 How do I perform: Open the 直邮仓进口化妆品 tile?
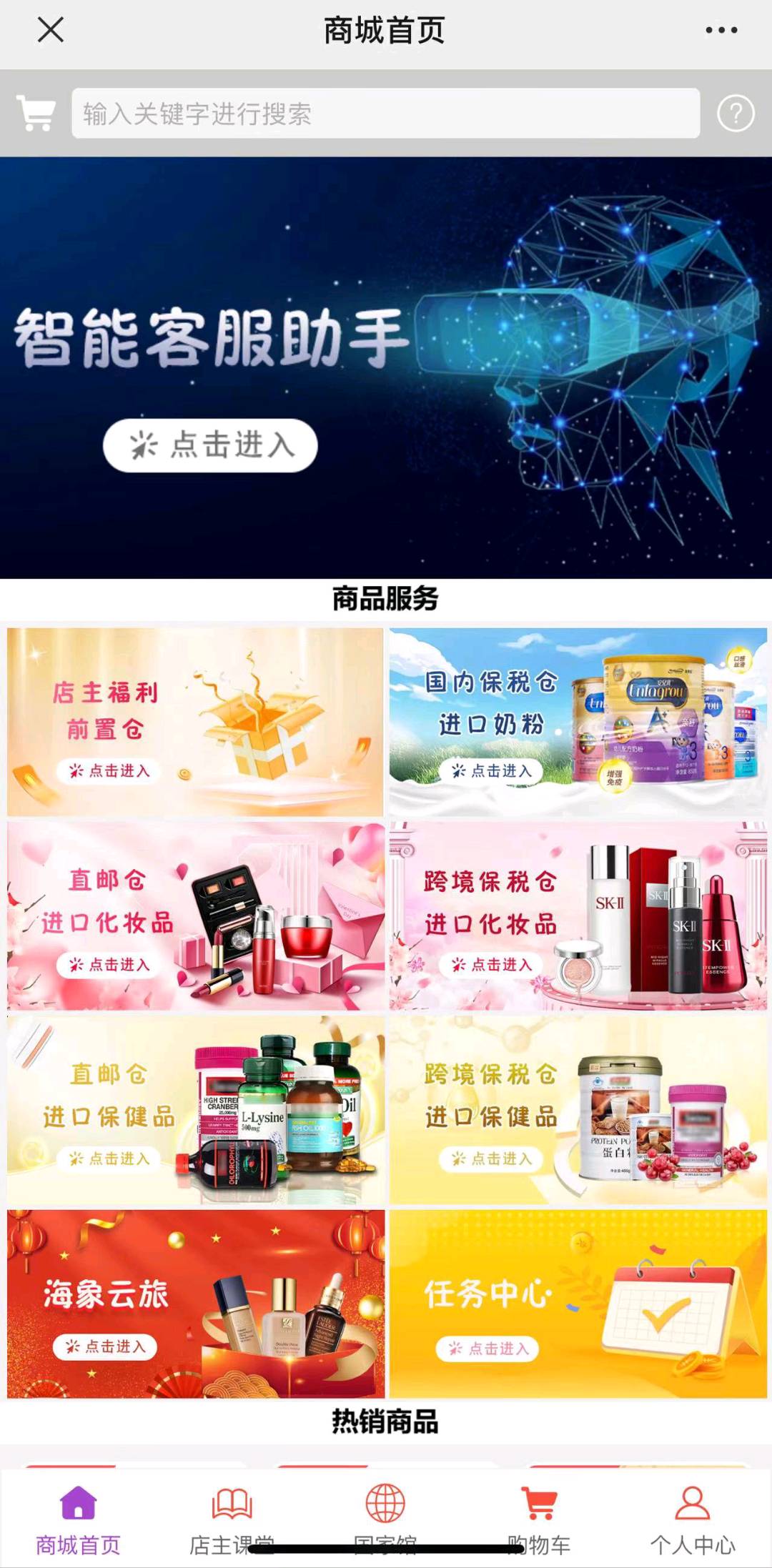[195, 916]
